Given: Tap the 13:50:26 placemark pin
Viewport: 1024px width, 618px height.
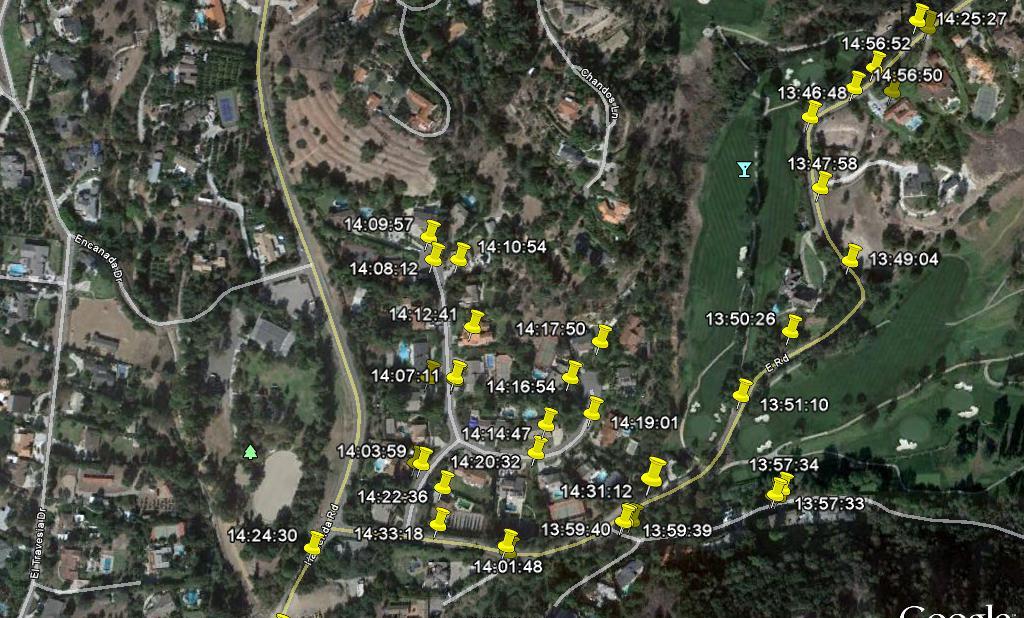Looking at the screenshot, I should [792, 326].
